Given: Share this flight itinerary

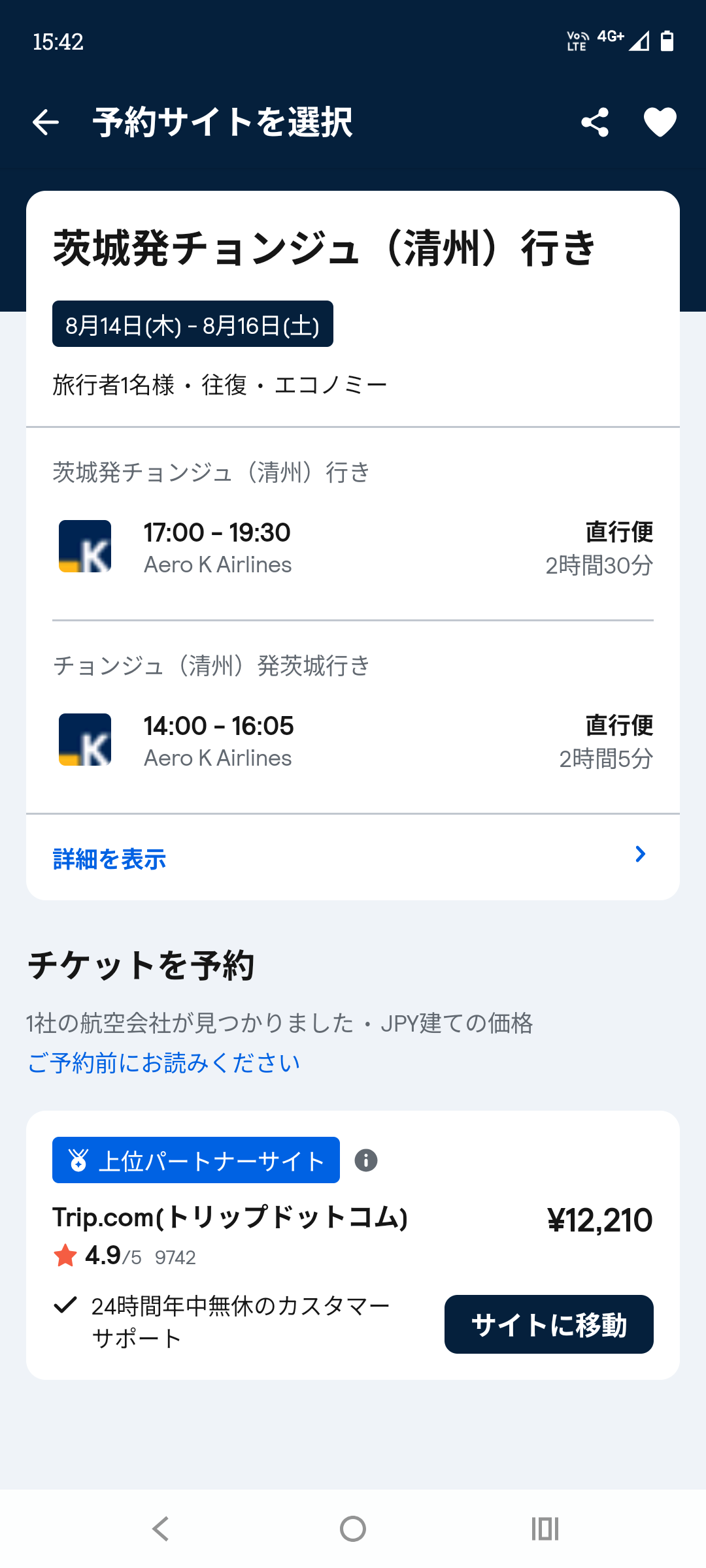Looking at the screenshot, I should 595,122.
